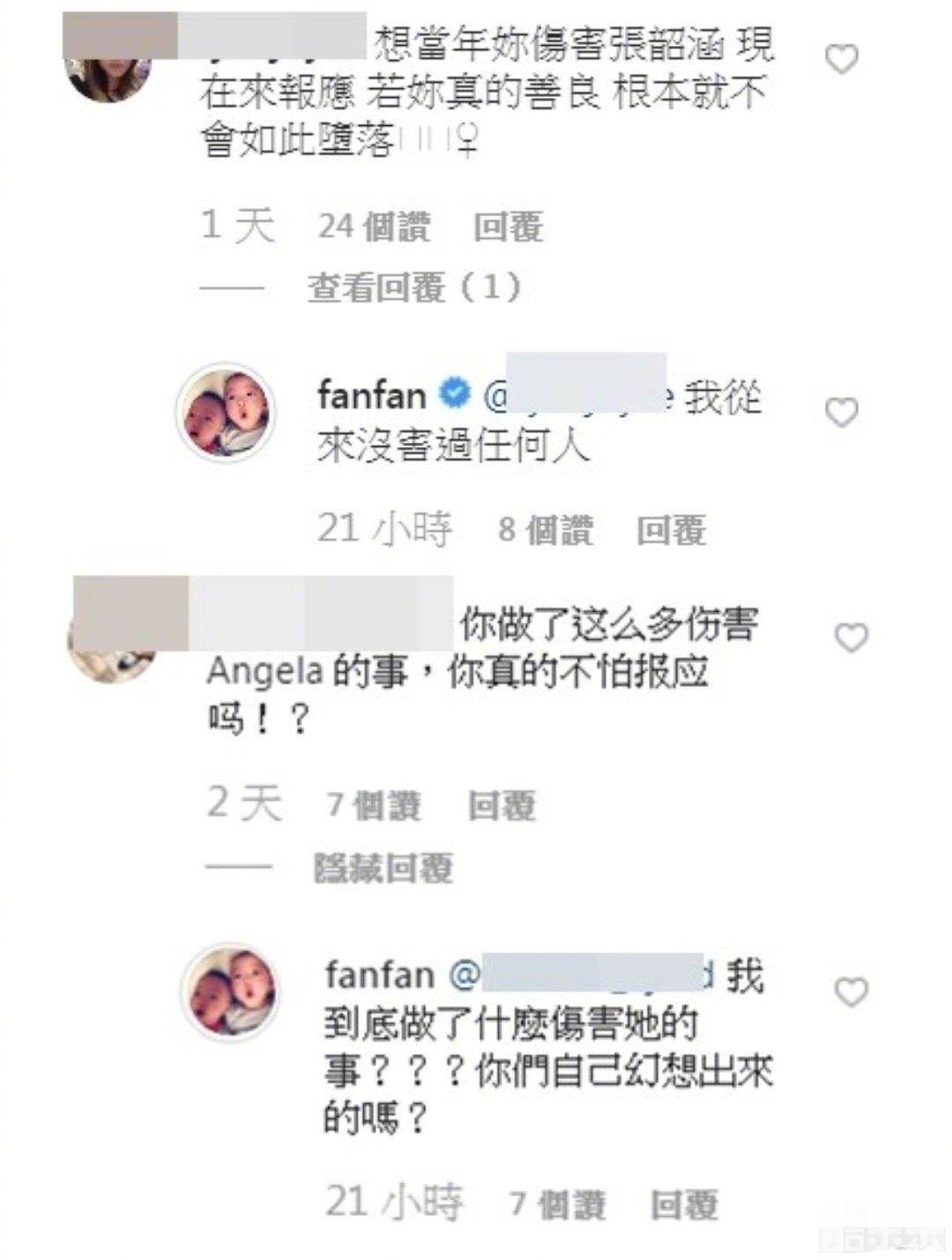This screenshot has height=1260, width=952.
Task: Like fanfan's reply 我從來沒害過任何人
Action: (x=841, y=412)
